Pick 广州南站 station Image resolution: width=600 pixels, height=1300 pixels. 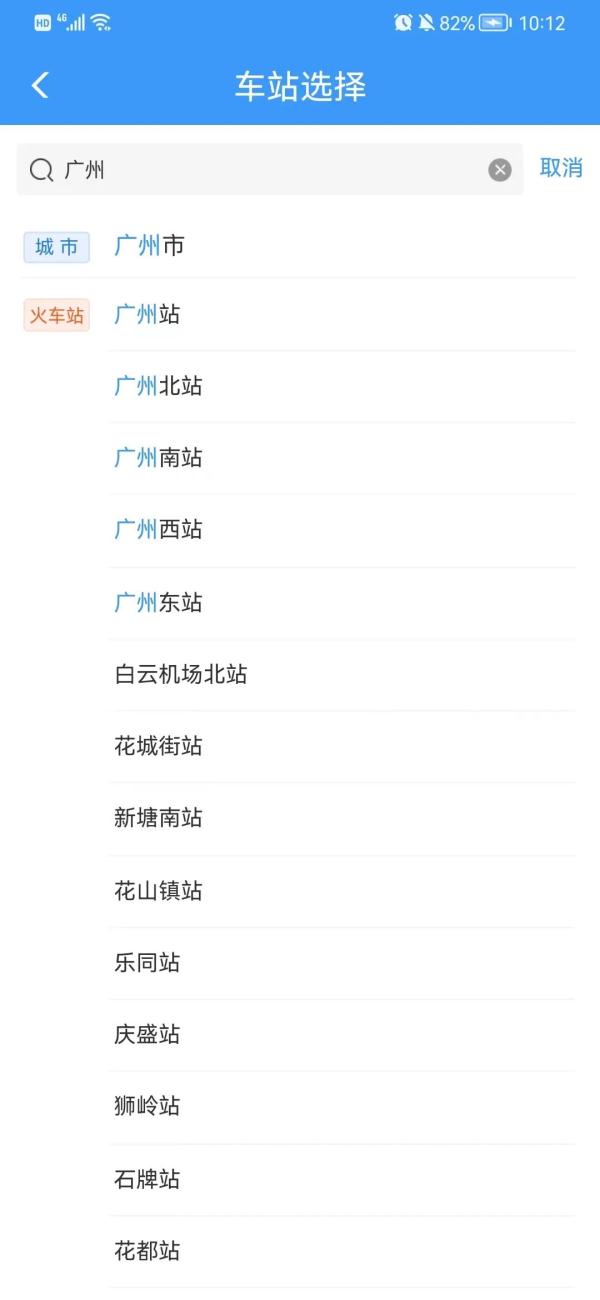(x=159, y=458)
